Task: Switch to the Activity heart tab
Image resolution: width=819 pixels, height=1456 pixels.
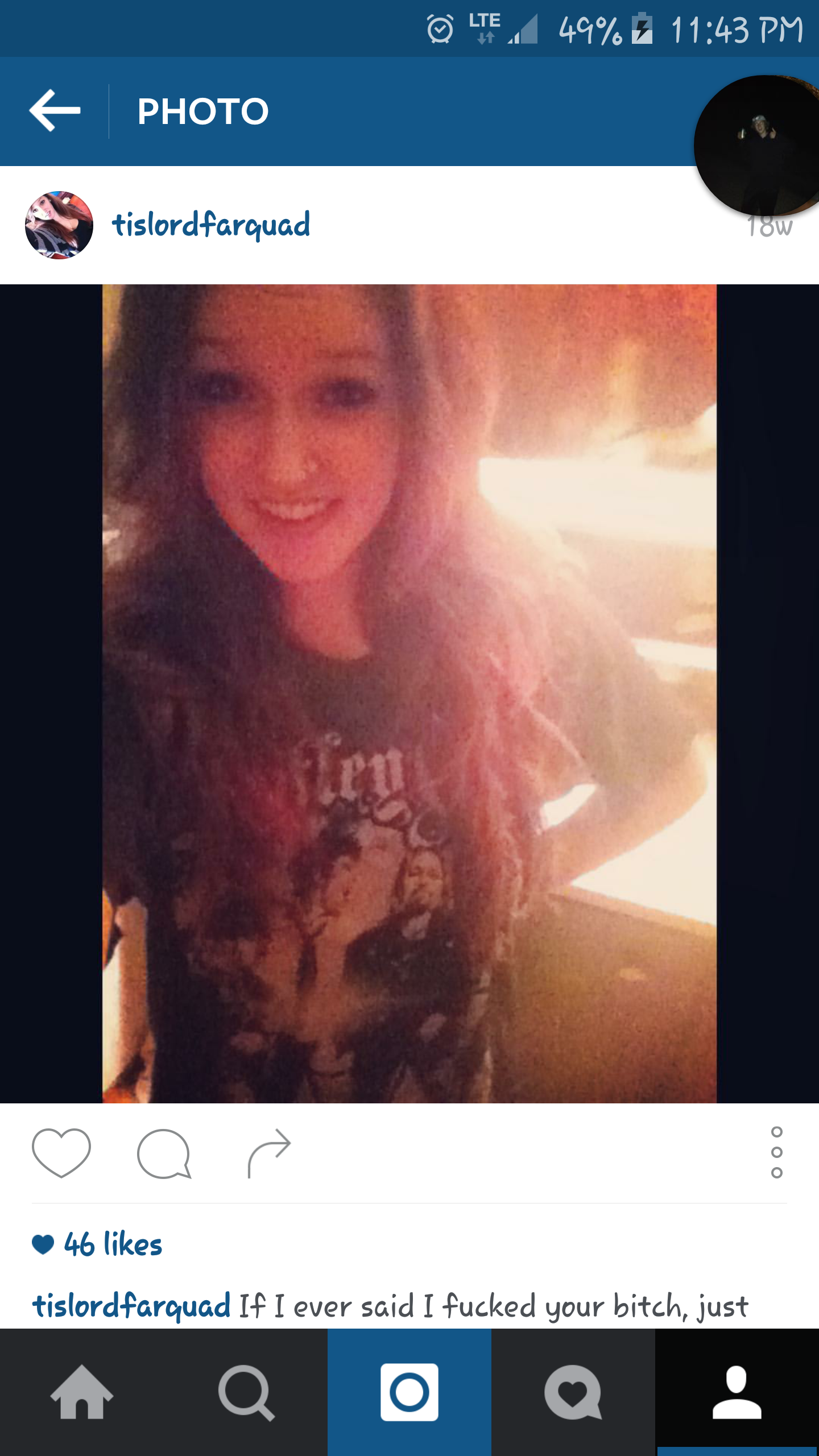Action: (573, 1392)
